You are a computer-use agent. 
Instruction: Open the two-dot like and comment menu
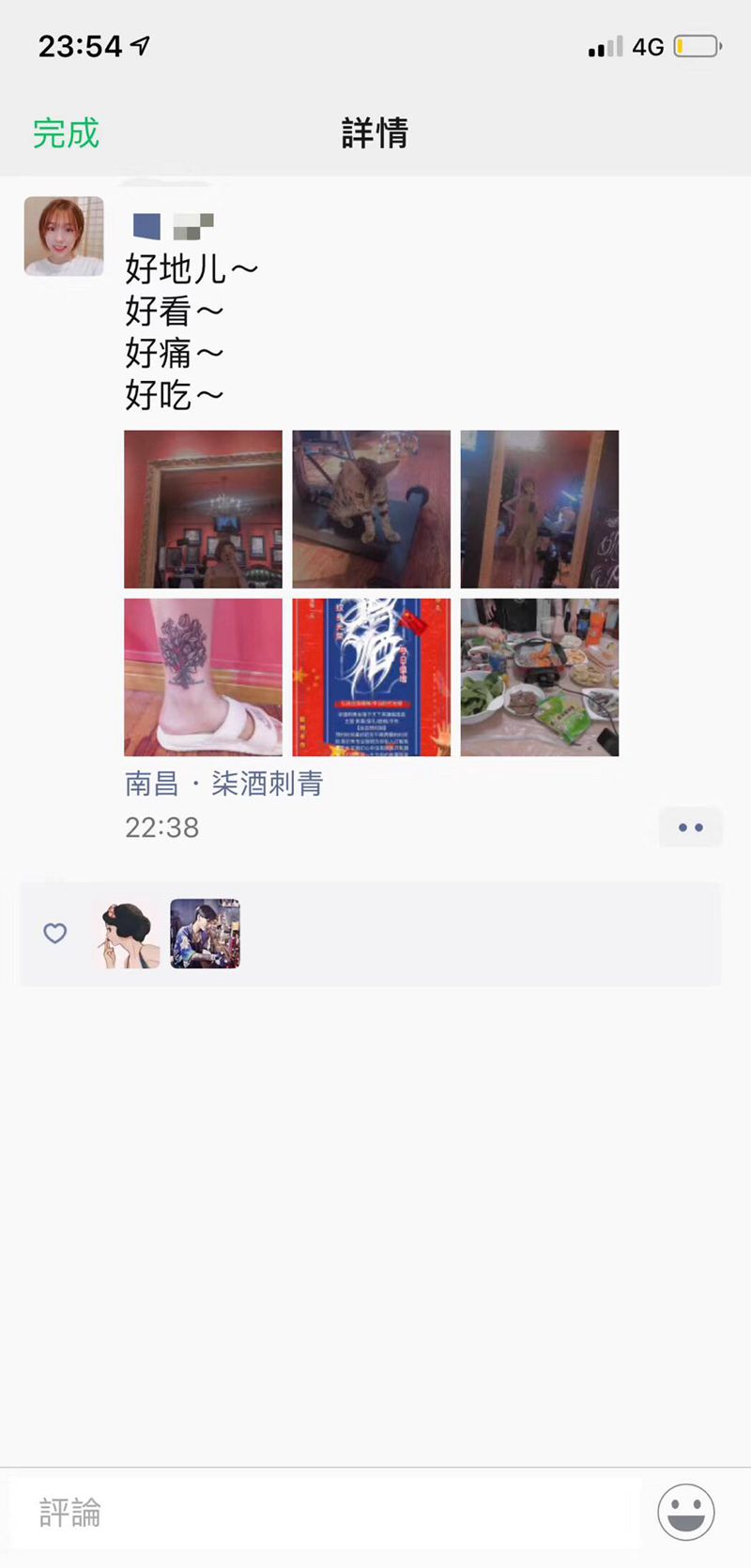pos(690,828)
